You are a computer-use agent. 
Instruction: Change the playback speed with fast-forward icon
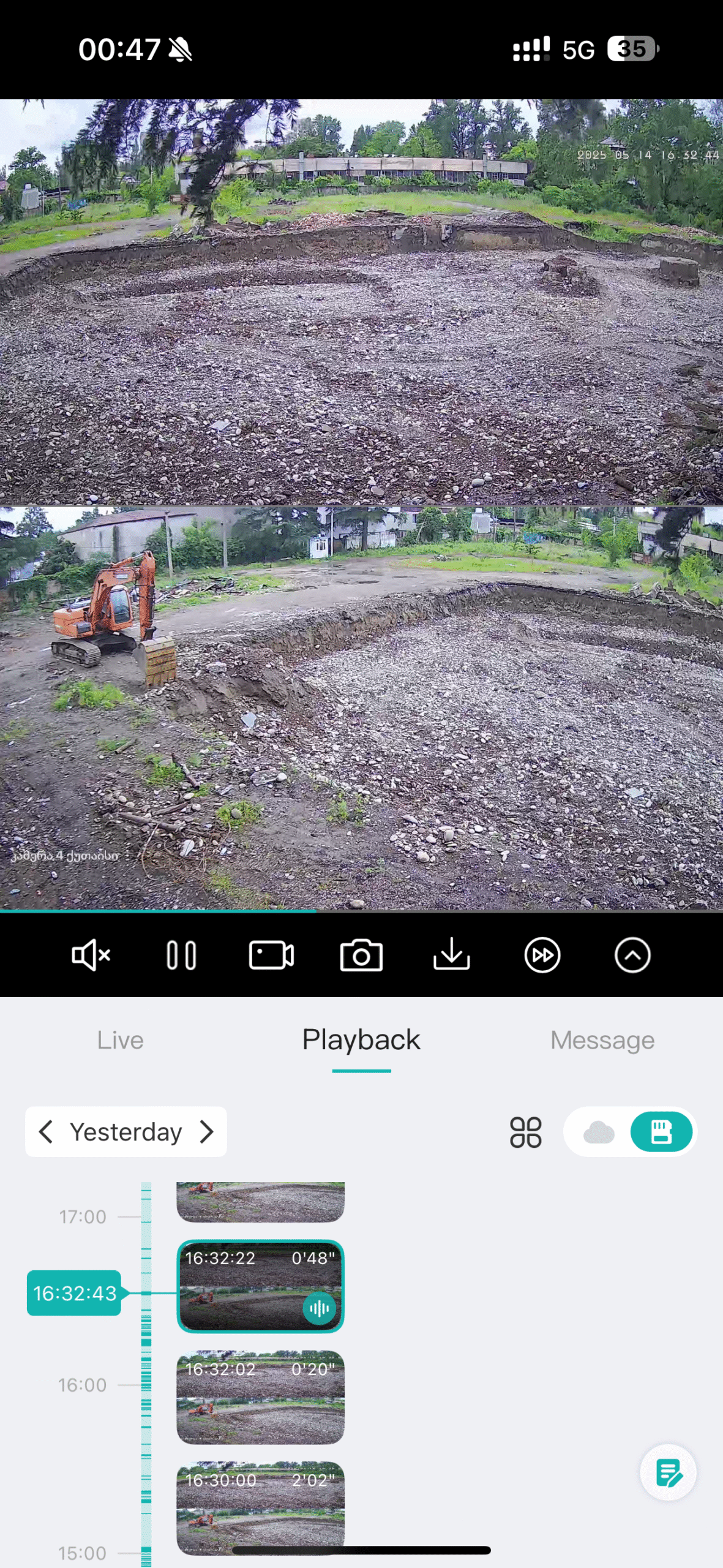pos(542,955)
